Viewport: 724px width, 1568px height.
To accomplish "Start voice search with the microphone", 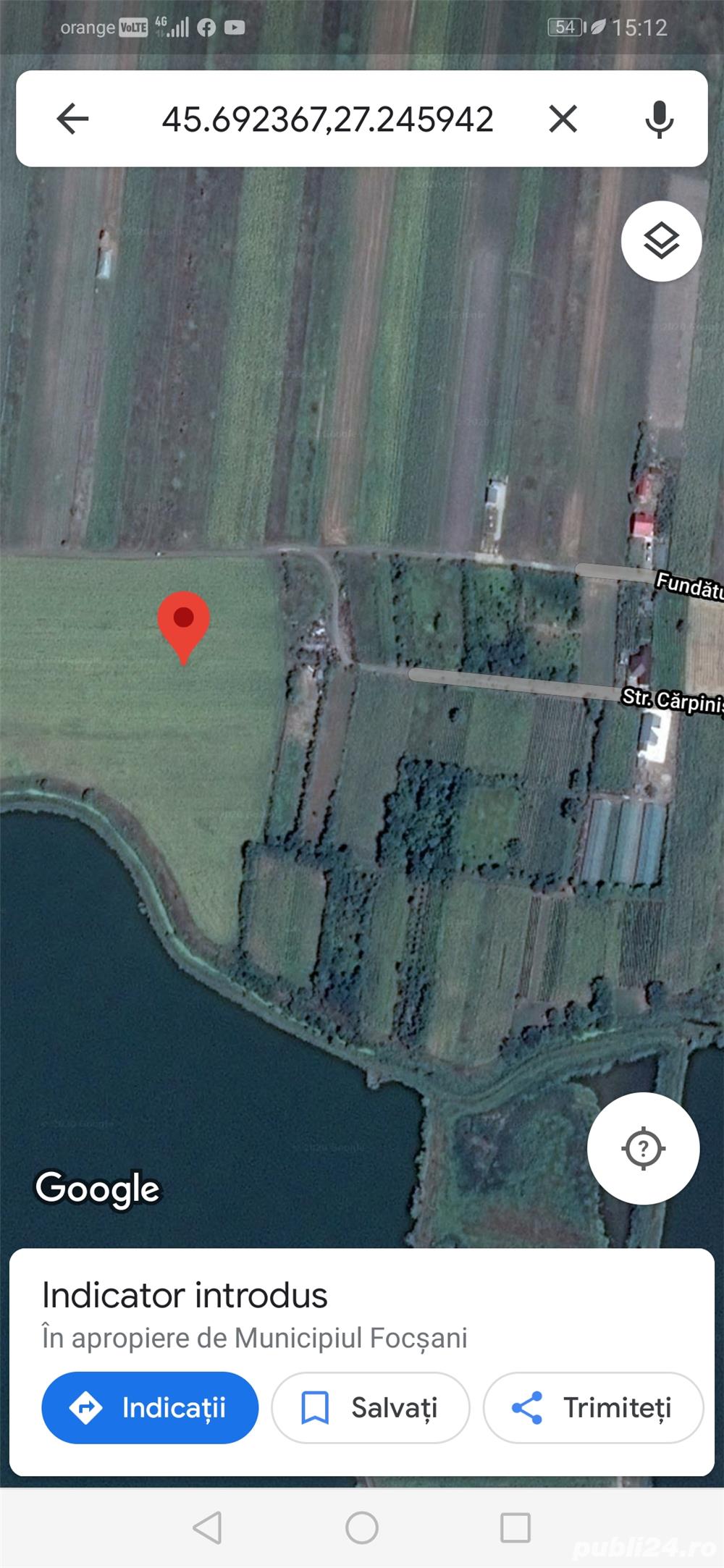I will 659,119.
